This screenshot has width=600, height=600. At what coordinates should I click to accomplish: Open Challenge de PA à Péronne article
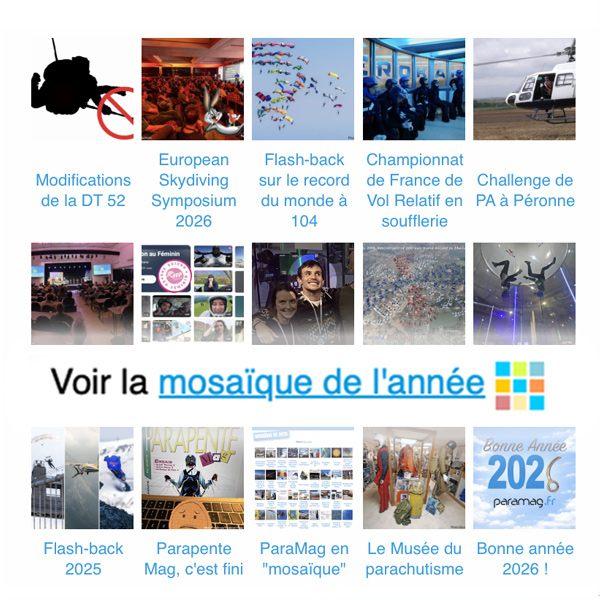click(525, 190)
